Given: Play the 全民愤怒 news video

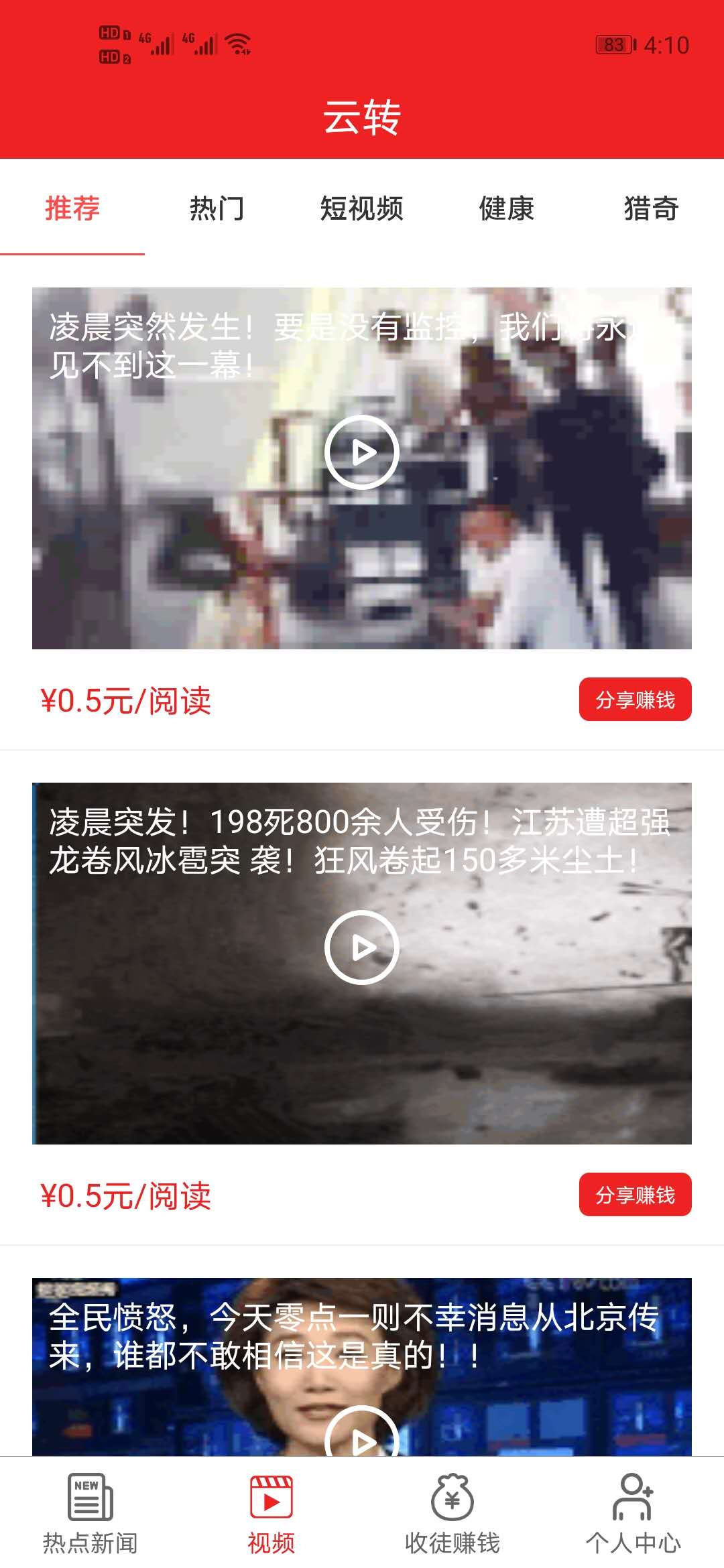Looking at the screenshot, I should point(362,1434).
